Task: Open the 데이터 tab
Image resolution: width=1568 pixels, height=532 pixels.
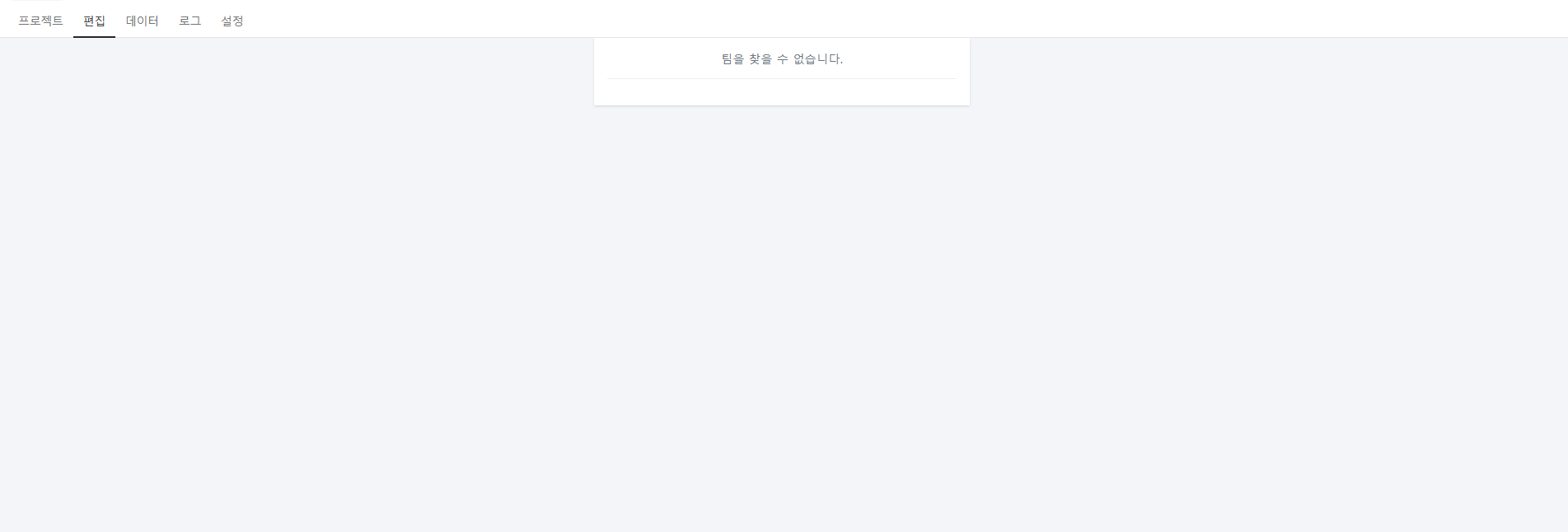Action: (142, 21)
